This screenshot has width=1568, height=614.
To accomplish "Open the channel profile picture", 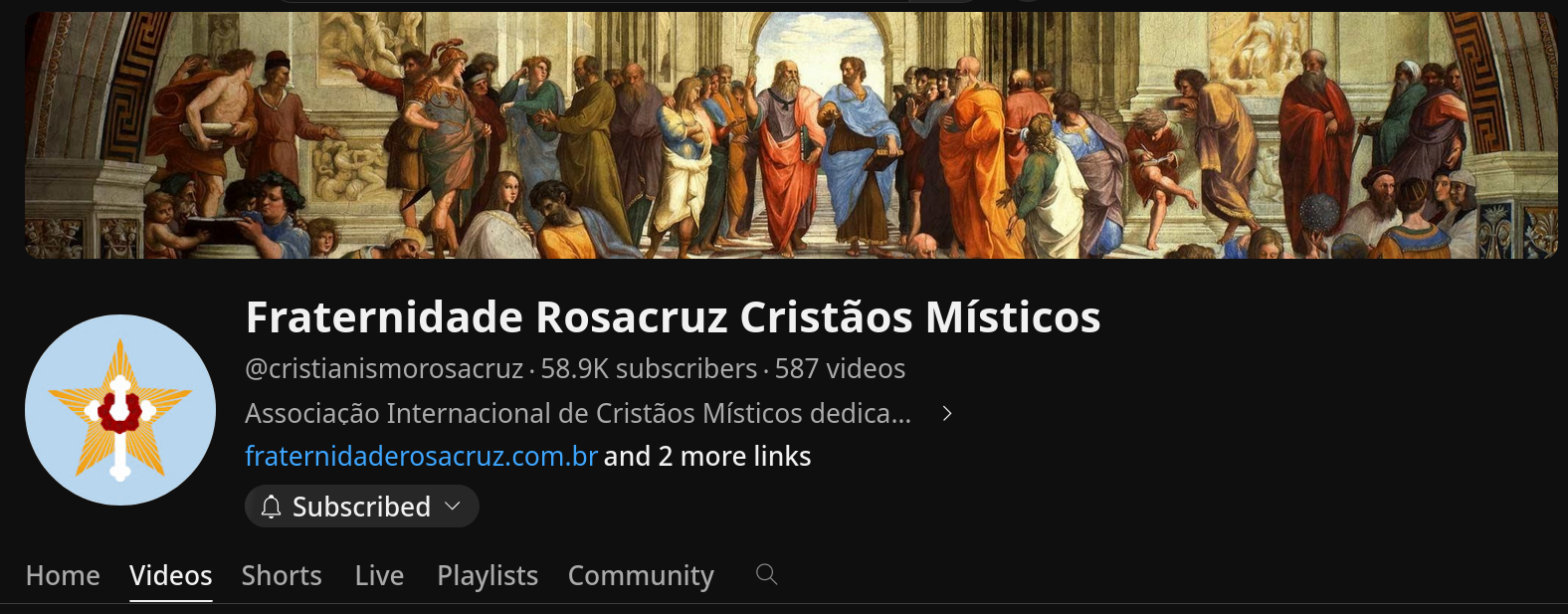I will [120, 410].
